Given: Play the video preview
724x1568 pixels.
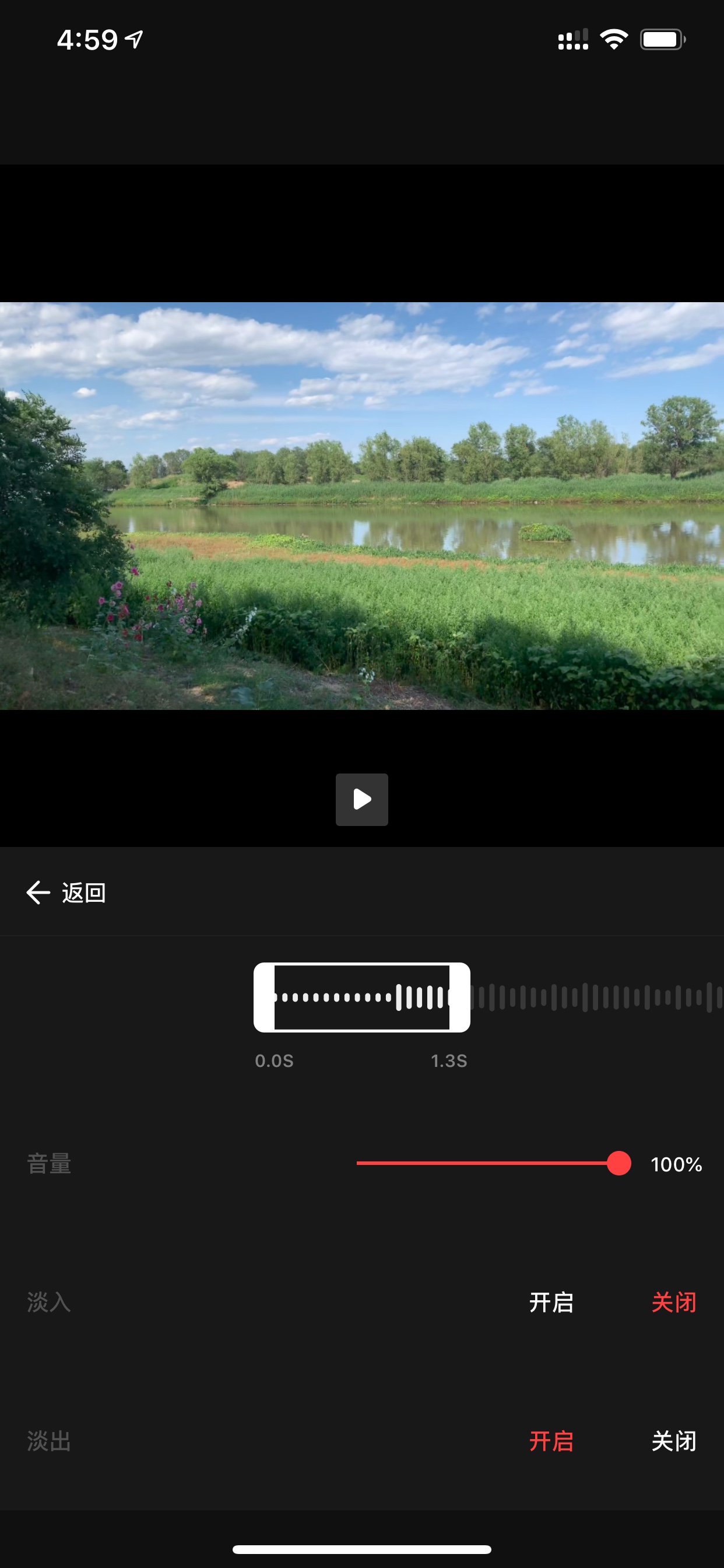Looking at the screenshot, I should tap(362, 799).
